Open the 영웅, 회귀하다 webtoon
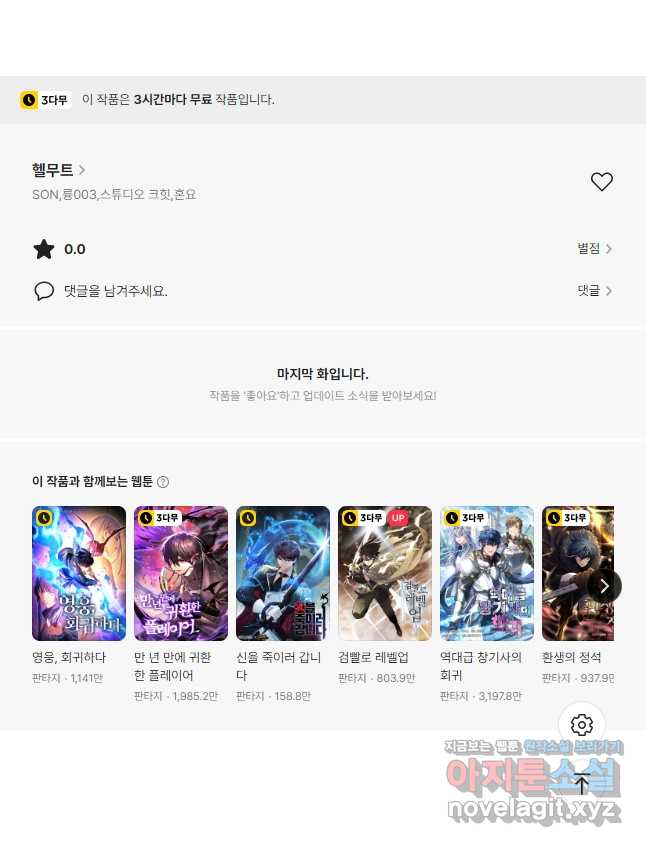The width and height of the screenshot is (646, 847). [x=79, y=573]
